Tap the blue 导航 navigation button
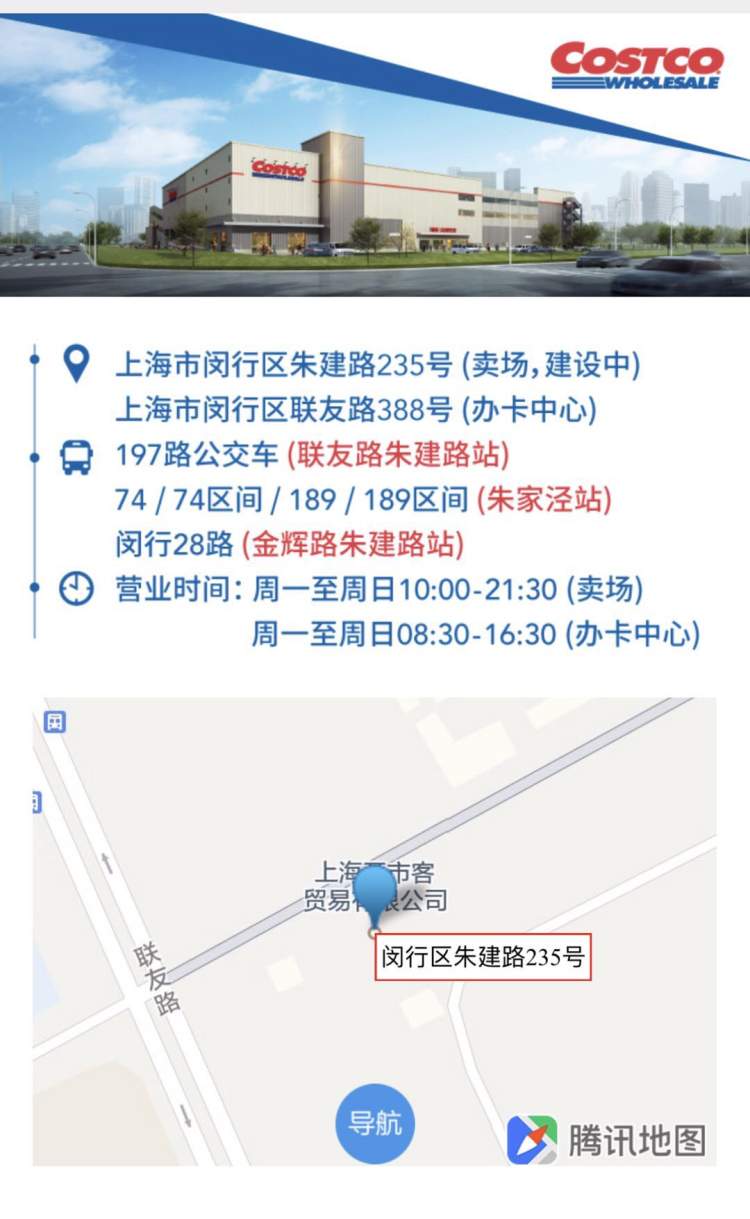The image size is (750, 1219). click(375, 1123)
